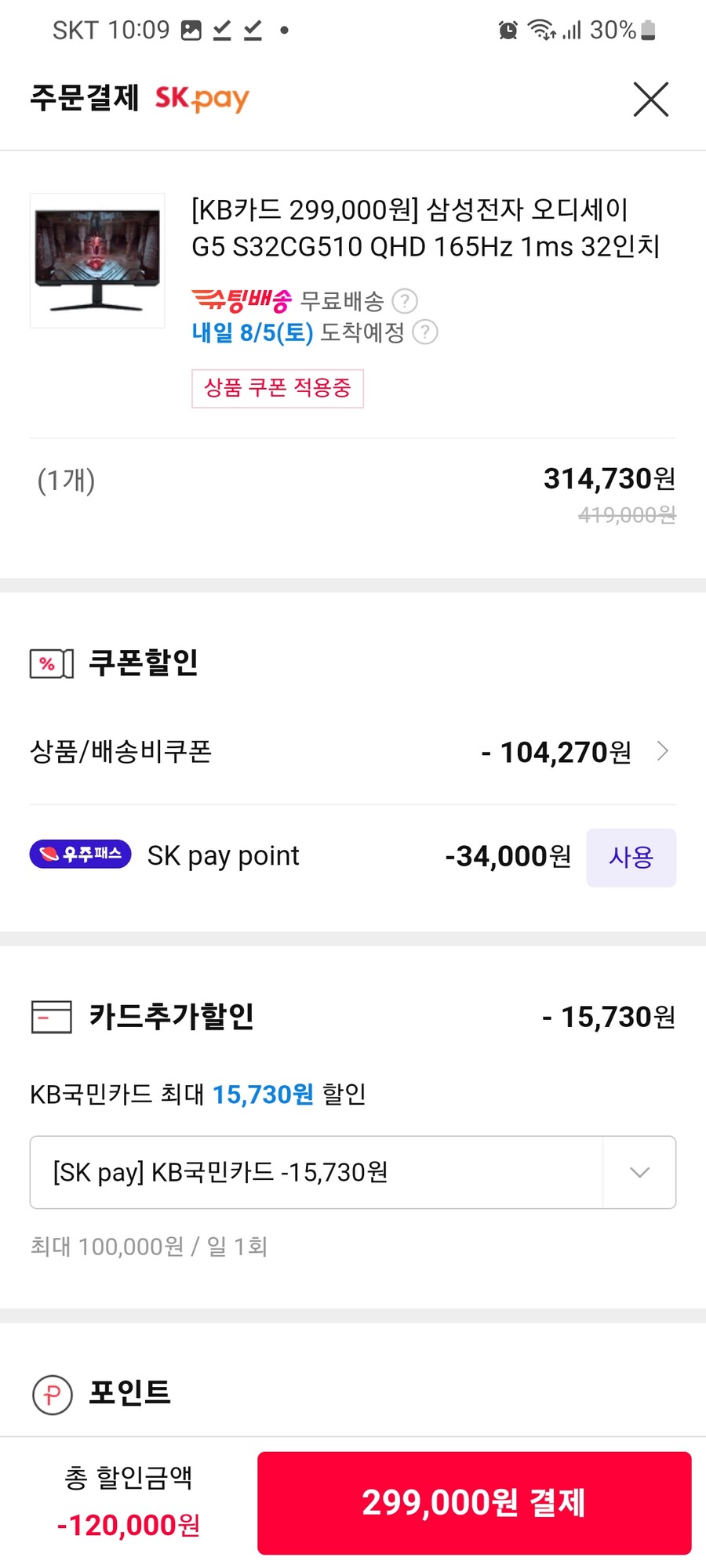Viewport: 706px width, 1568px height.
Task: Open the 무료배송 question mark help icon
Action: pos(405,301)
